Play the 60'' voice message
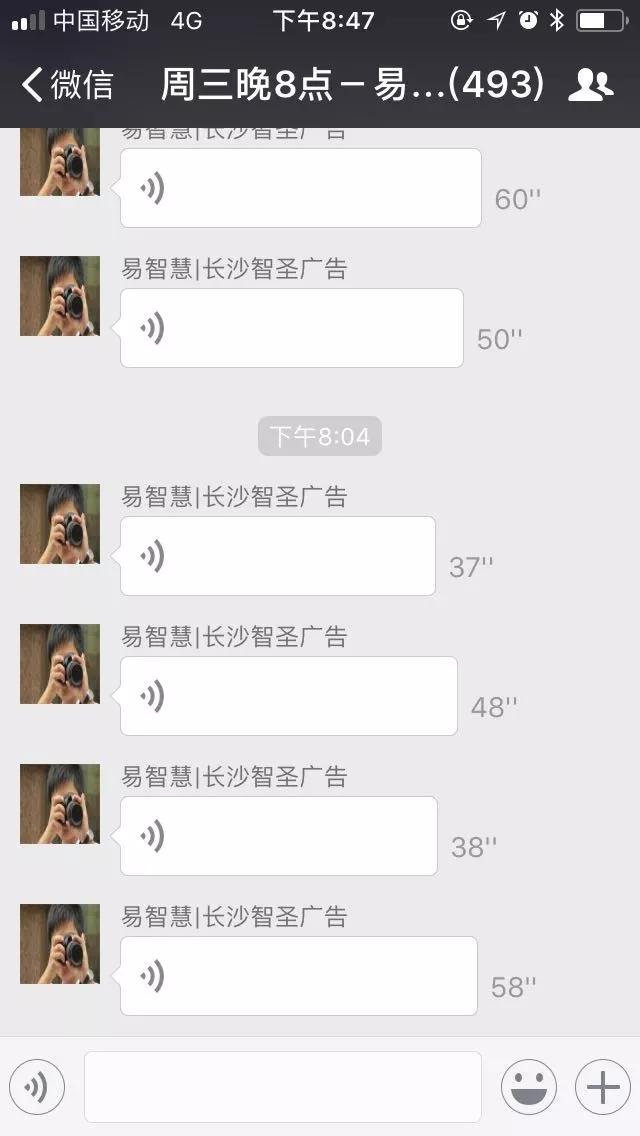Image resolution: width=640 pixels, height=1136 pixels. pyautogui.click(x=300, y=188)
